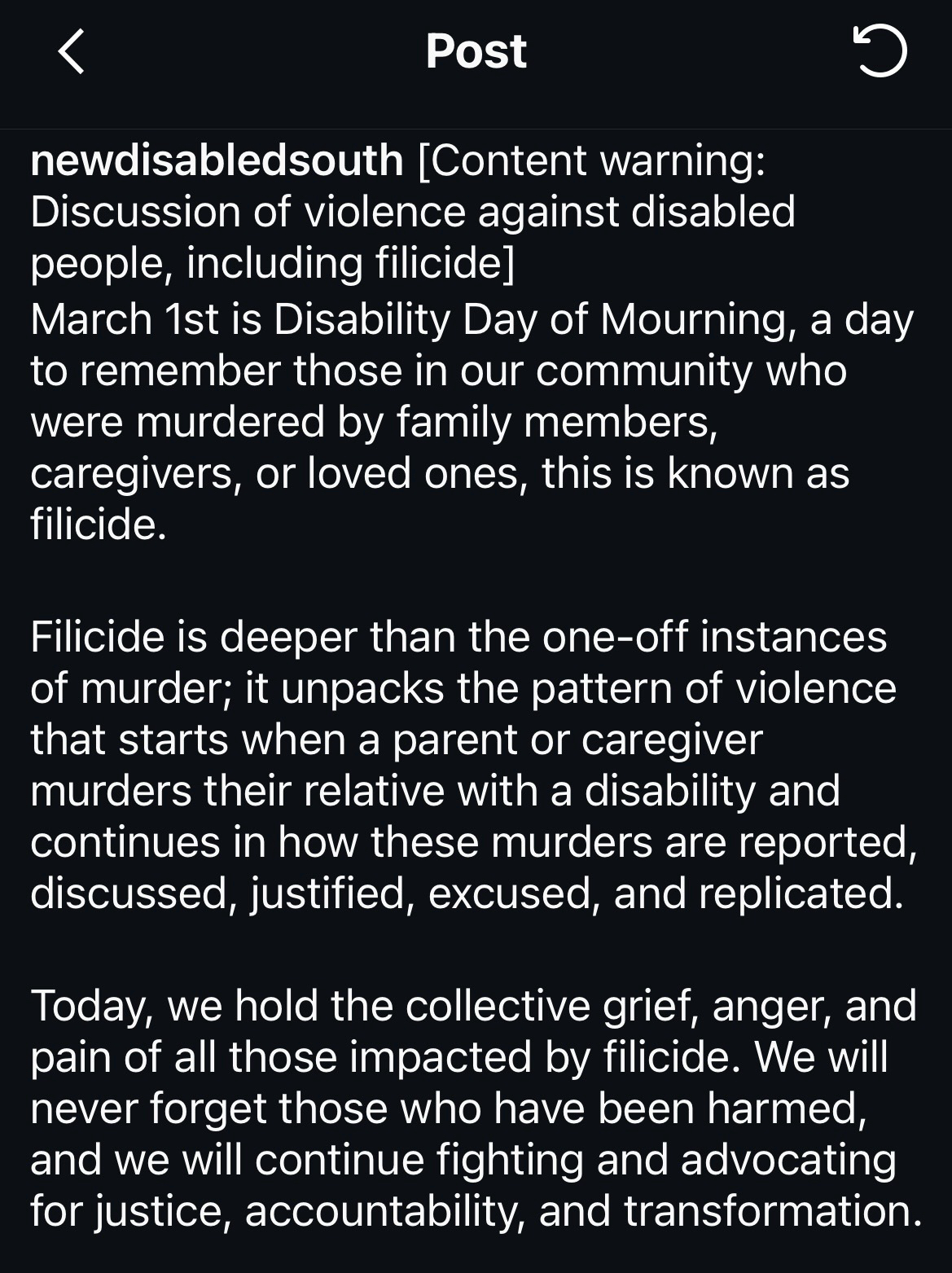Image resolution: width=952 pixels, height=1273 pixels.
Task: Tap the refresh icon
Action: point(880,51)
